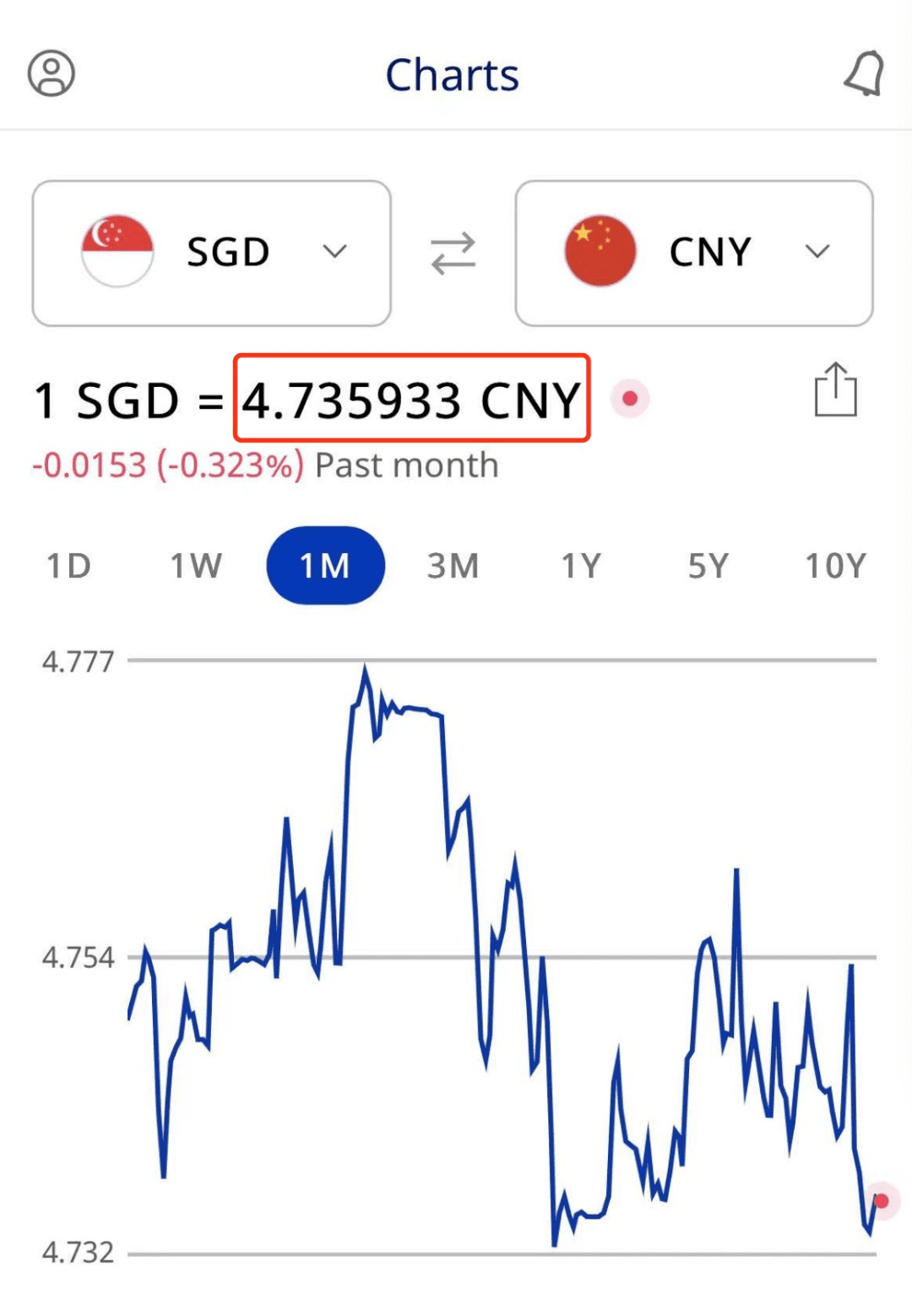The image size is (912, 1316).
Task: Swap currencies using the double-arrow icon
Action: [453, 251]
